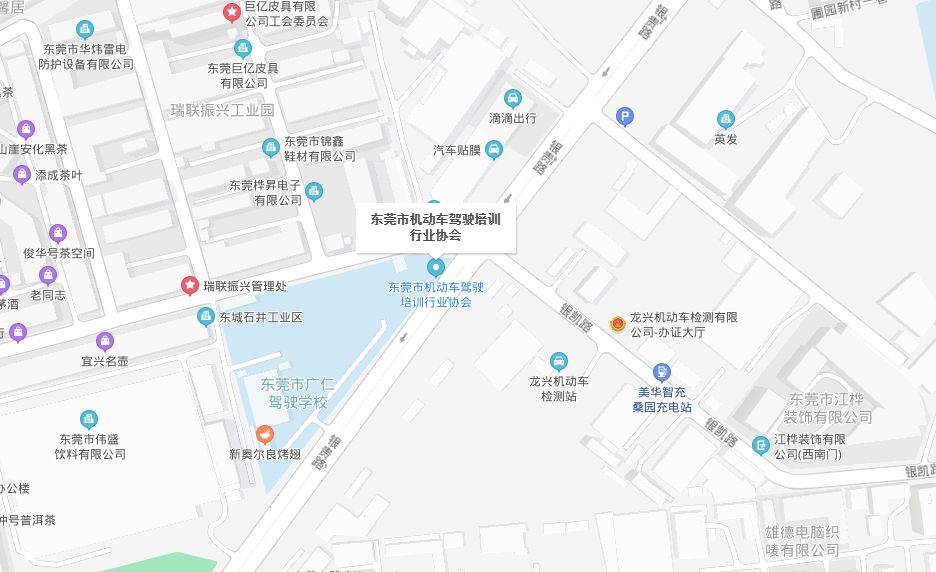Open the 东莞市伟盛饮料有限公司 marker

click(89, 419)
